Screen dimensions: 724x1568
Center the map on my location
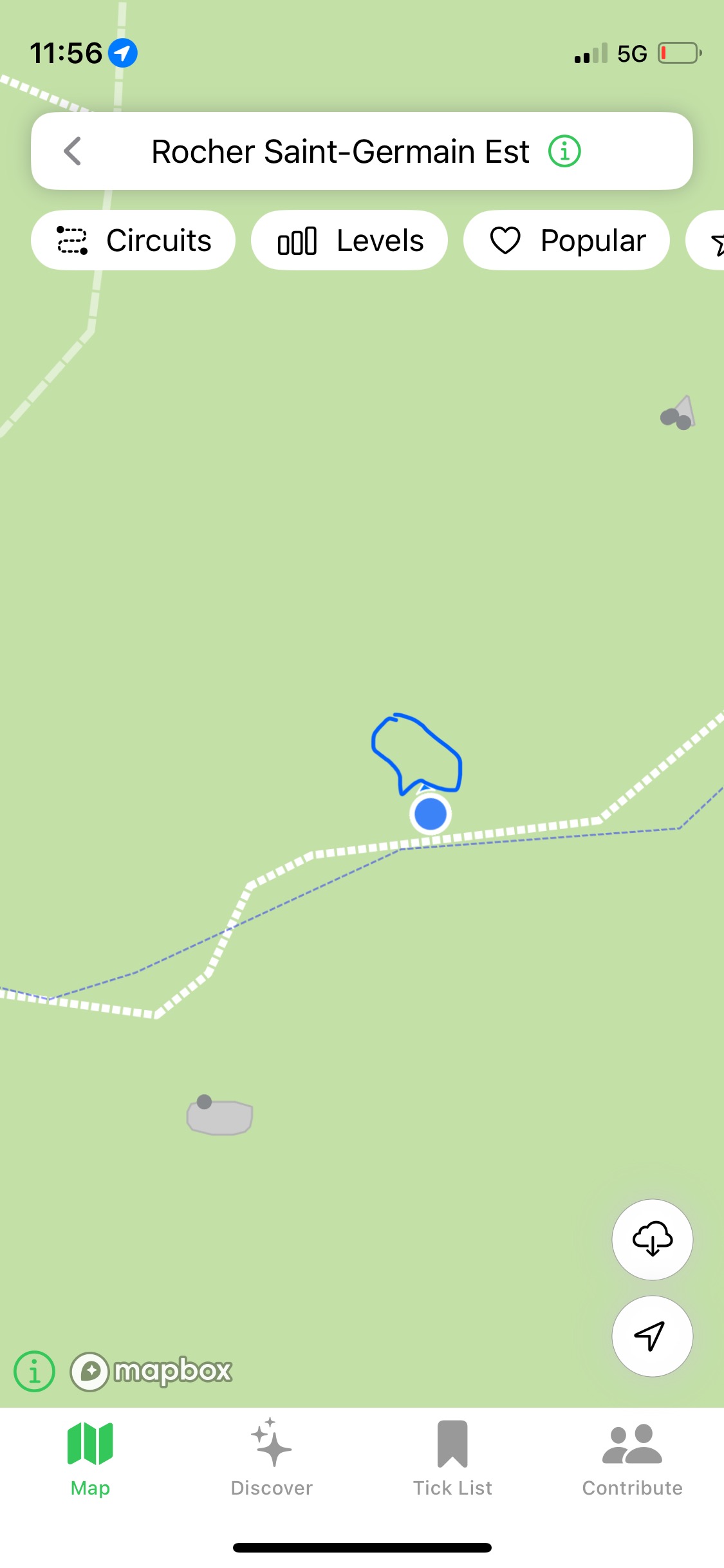652,1336
